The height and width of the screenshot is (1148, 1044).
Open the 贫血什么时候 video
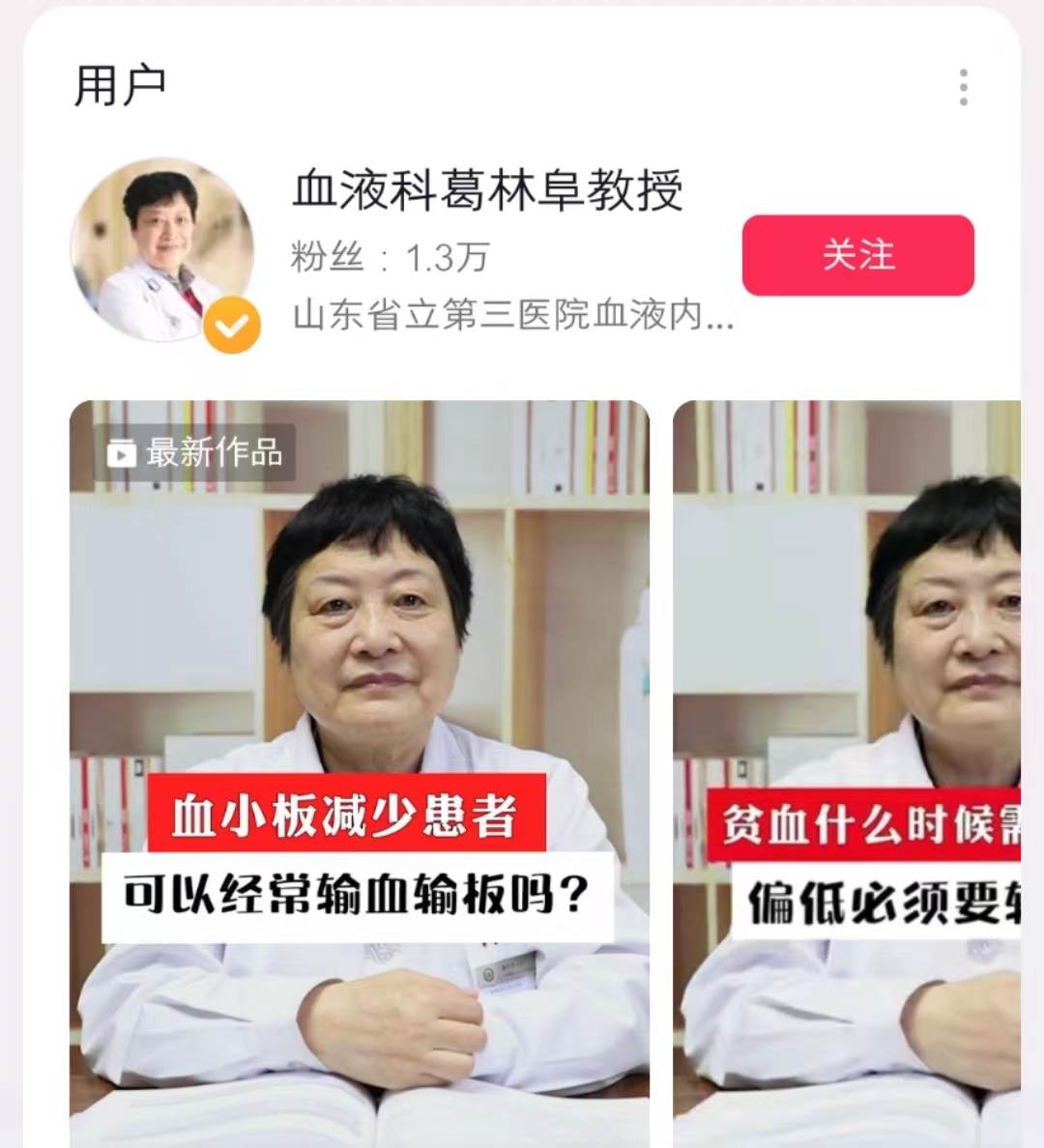click(x=847, y=773)
